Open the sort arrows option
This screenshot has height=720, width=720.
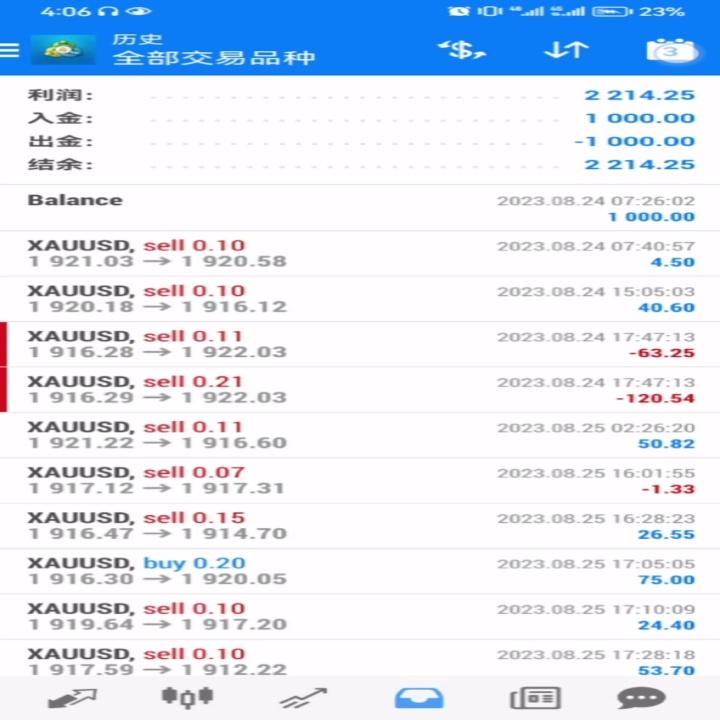[566, 50]
